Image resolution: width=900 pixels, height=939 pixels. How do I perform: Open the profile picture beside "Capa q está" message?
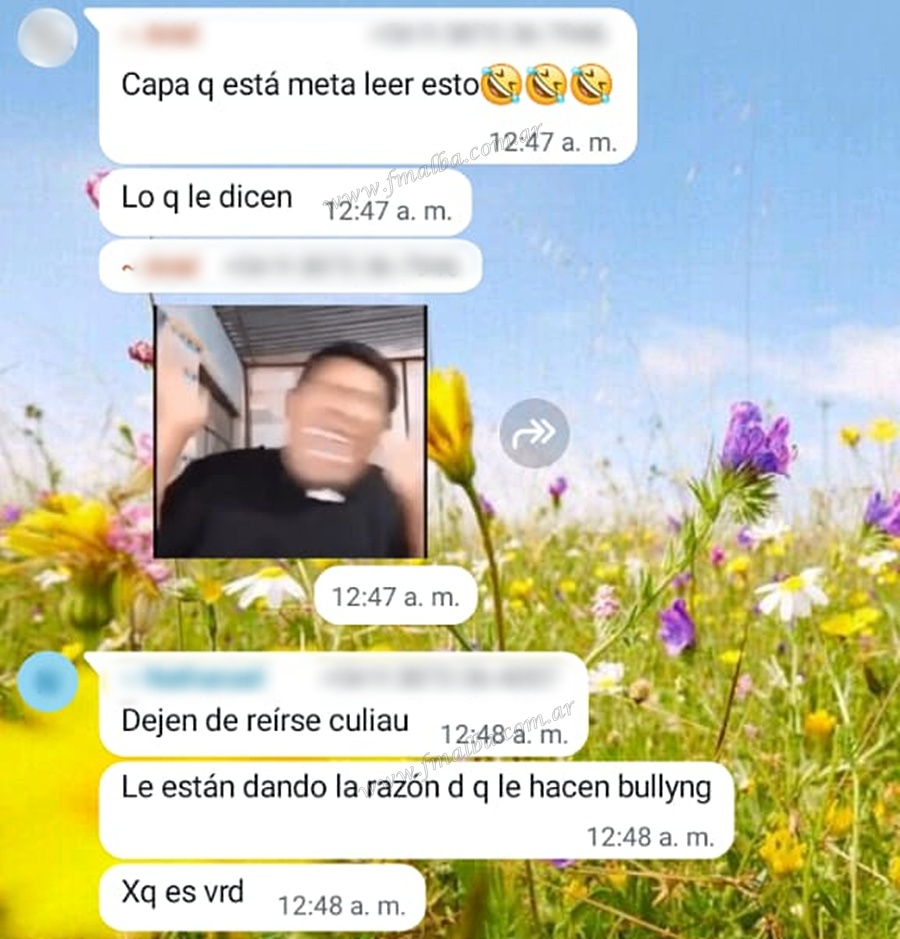click(x=47, y=38)
